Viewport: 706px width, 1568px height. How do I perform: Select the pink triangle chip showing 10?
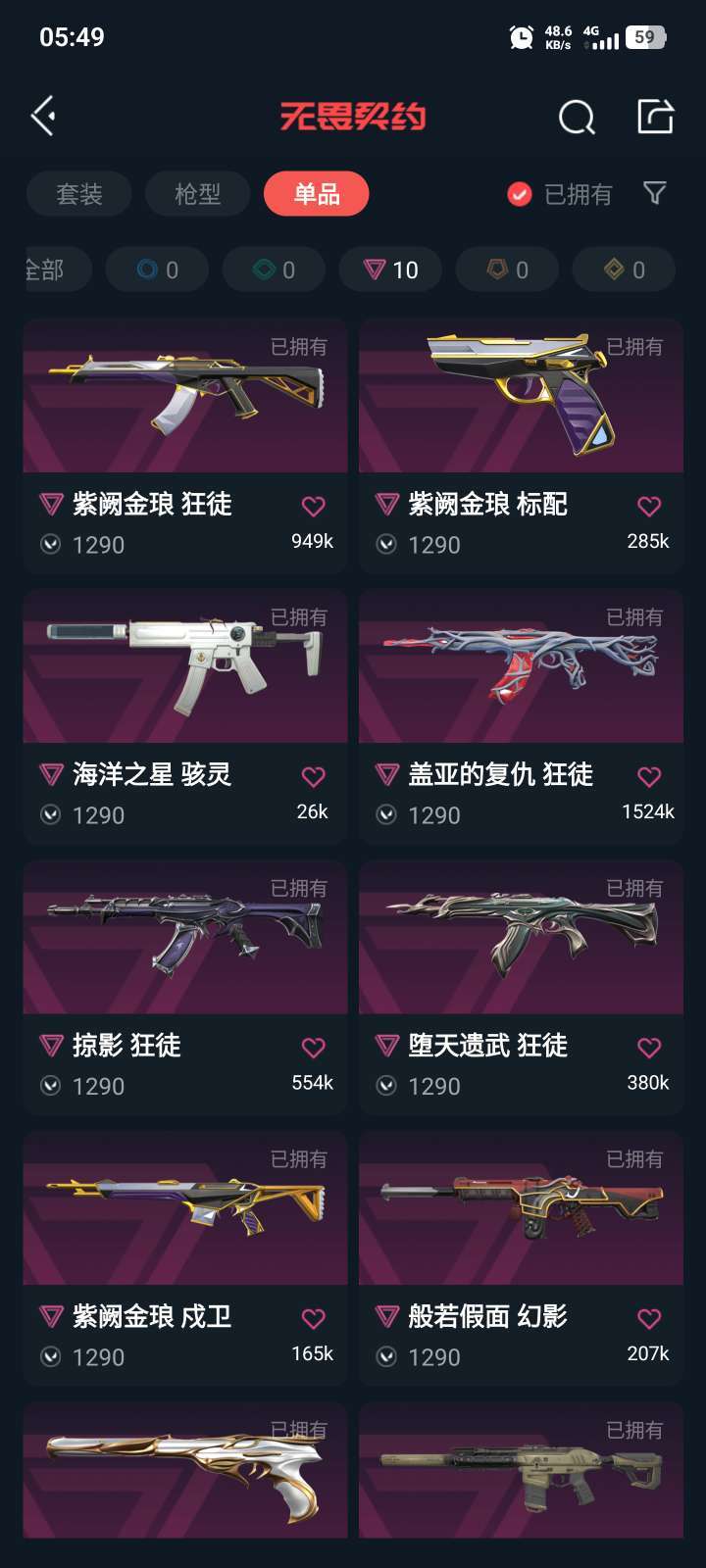(390, 269)
